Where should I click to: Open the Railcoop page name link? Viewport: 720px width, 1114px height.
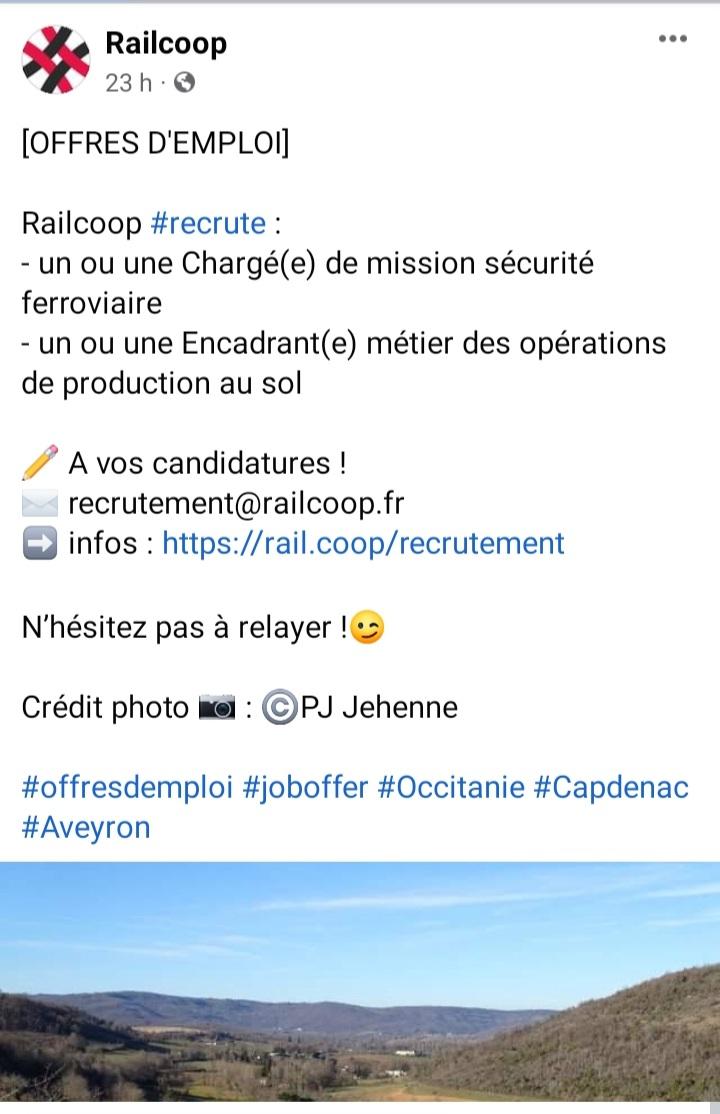(166, 44)
